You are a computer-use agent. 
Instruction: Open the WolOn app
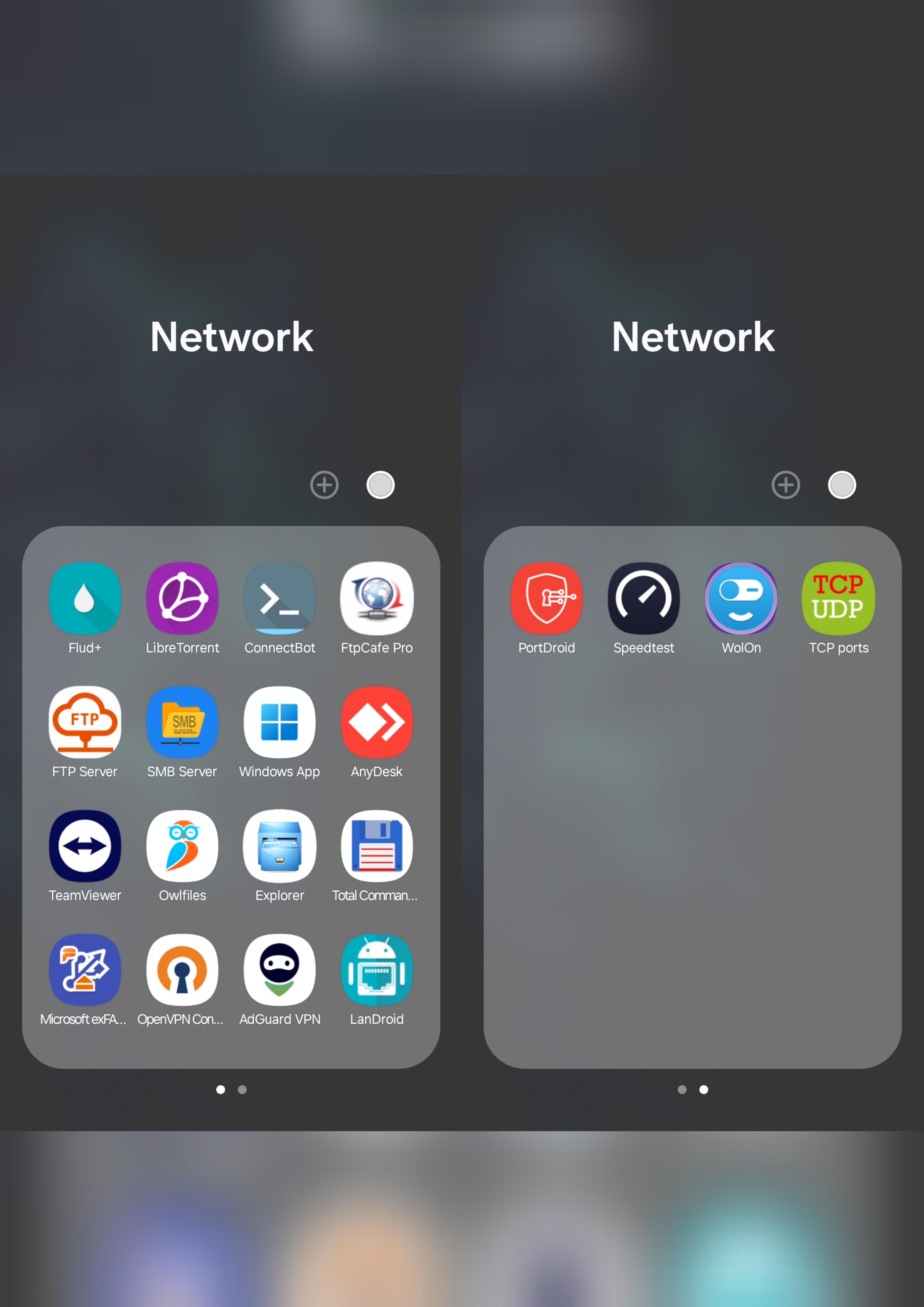tap(741, 598)
